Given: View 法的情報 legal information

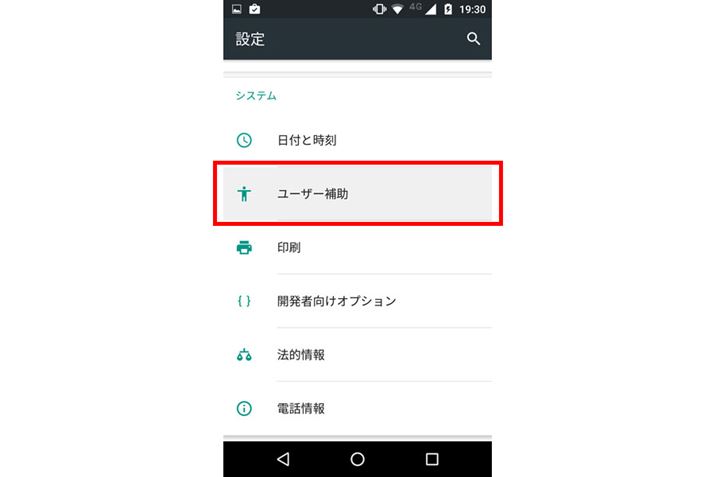Looking at the screenshot, I should [357, 355].
